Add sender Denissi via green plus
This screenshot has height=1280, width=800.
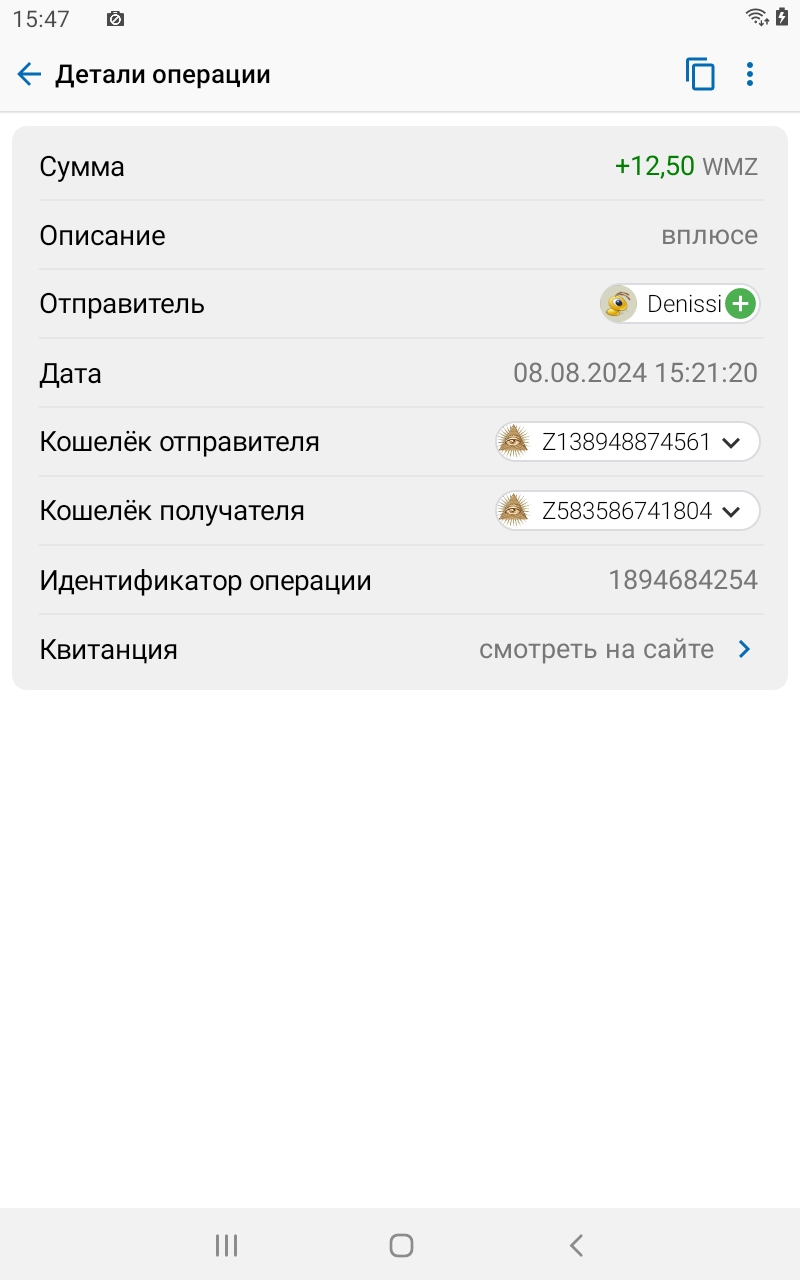coord(740,304)
